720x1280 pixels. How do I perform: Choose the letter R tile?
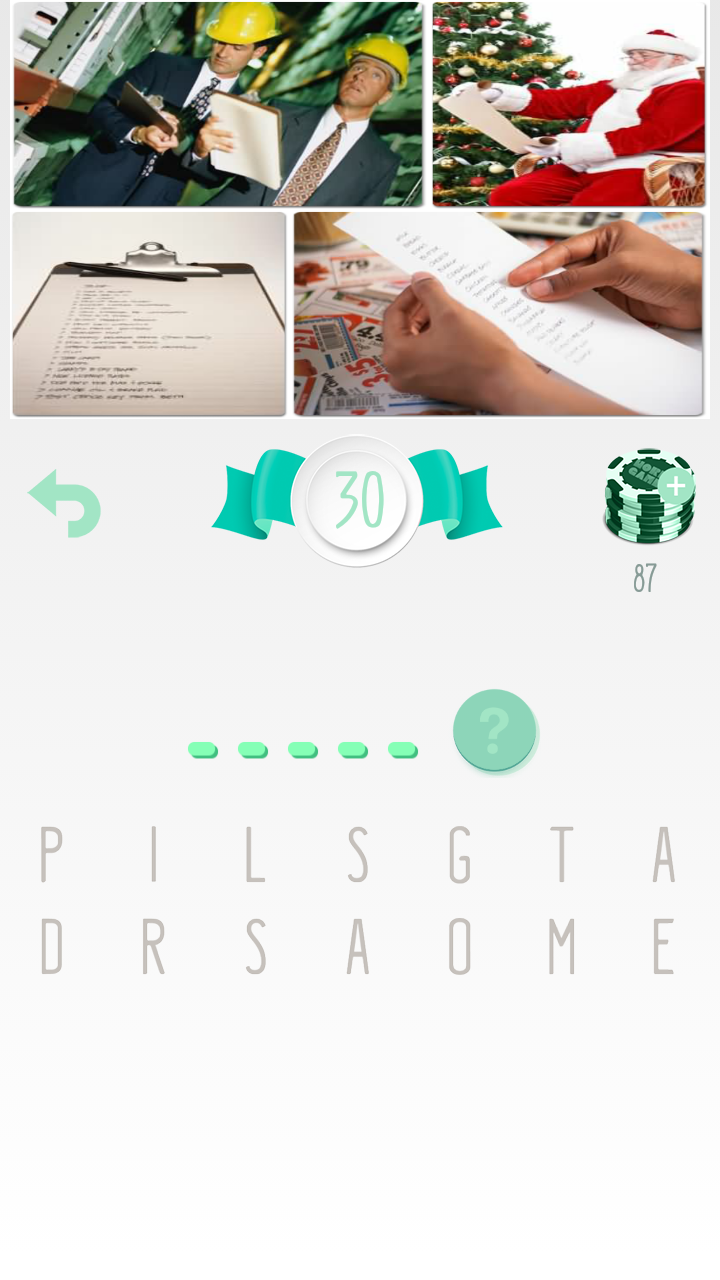154,945
